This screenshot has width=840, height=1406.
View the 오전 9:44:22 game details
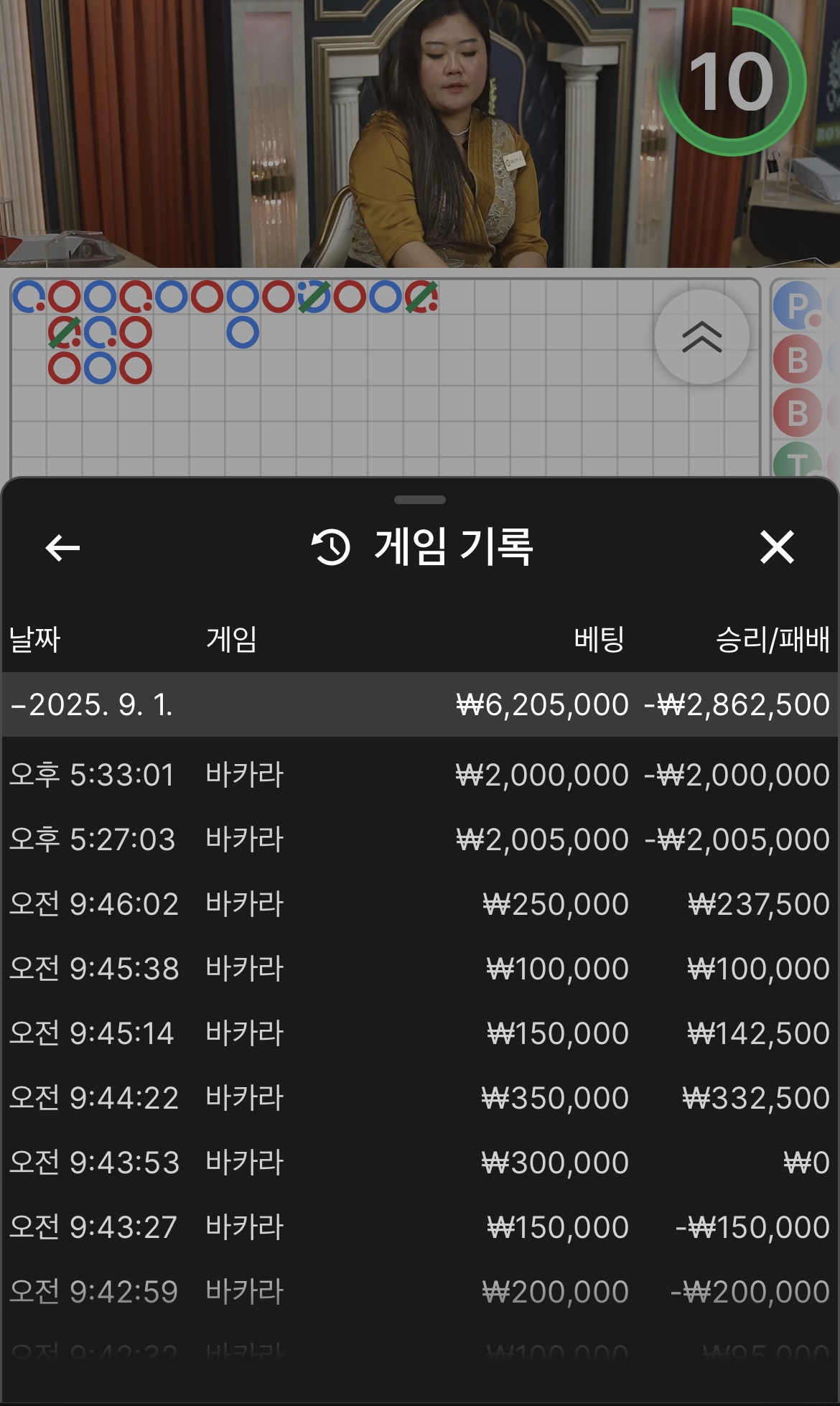coord(420,1098)
